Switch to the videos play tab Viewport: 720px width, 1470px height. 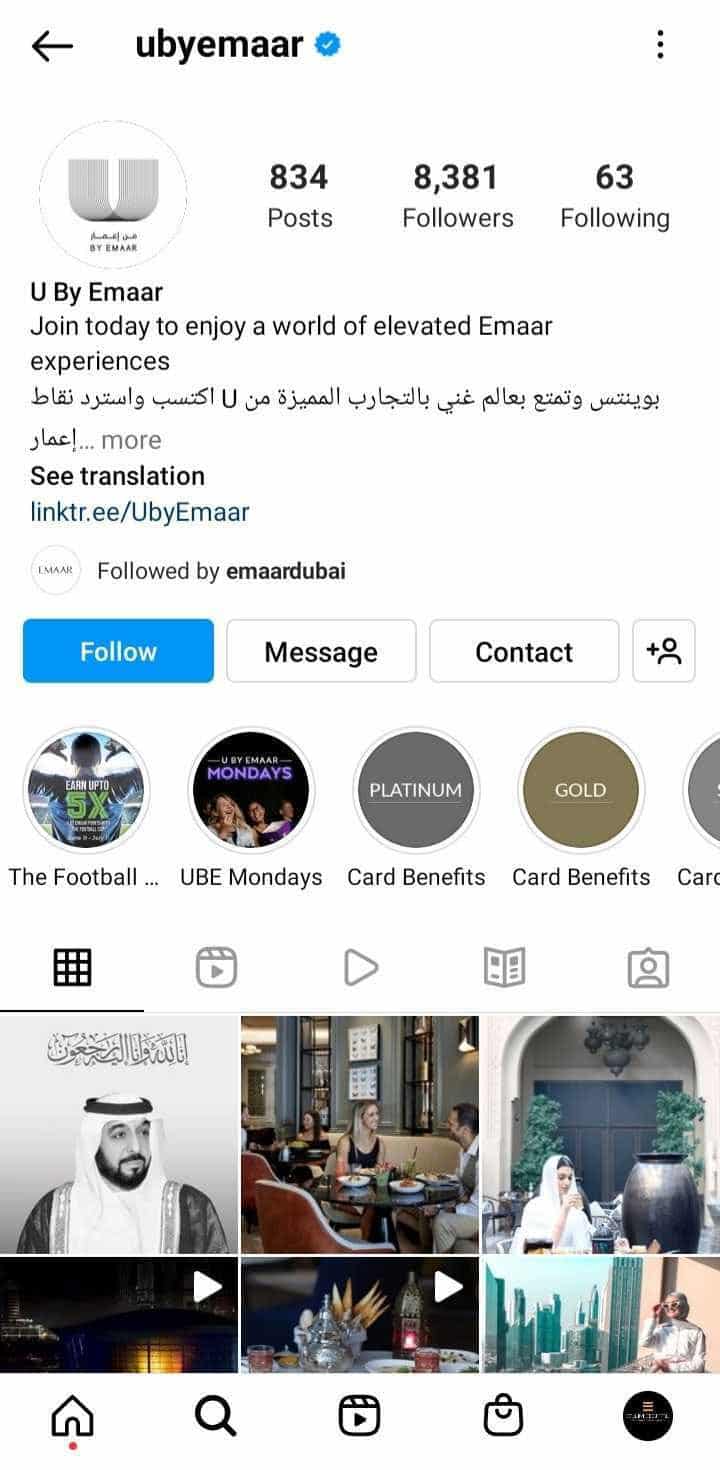click(360, 967)
